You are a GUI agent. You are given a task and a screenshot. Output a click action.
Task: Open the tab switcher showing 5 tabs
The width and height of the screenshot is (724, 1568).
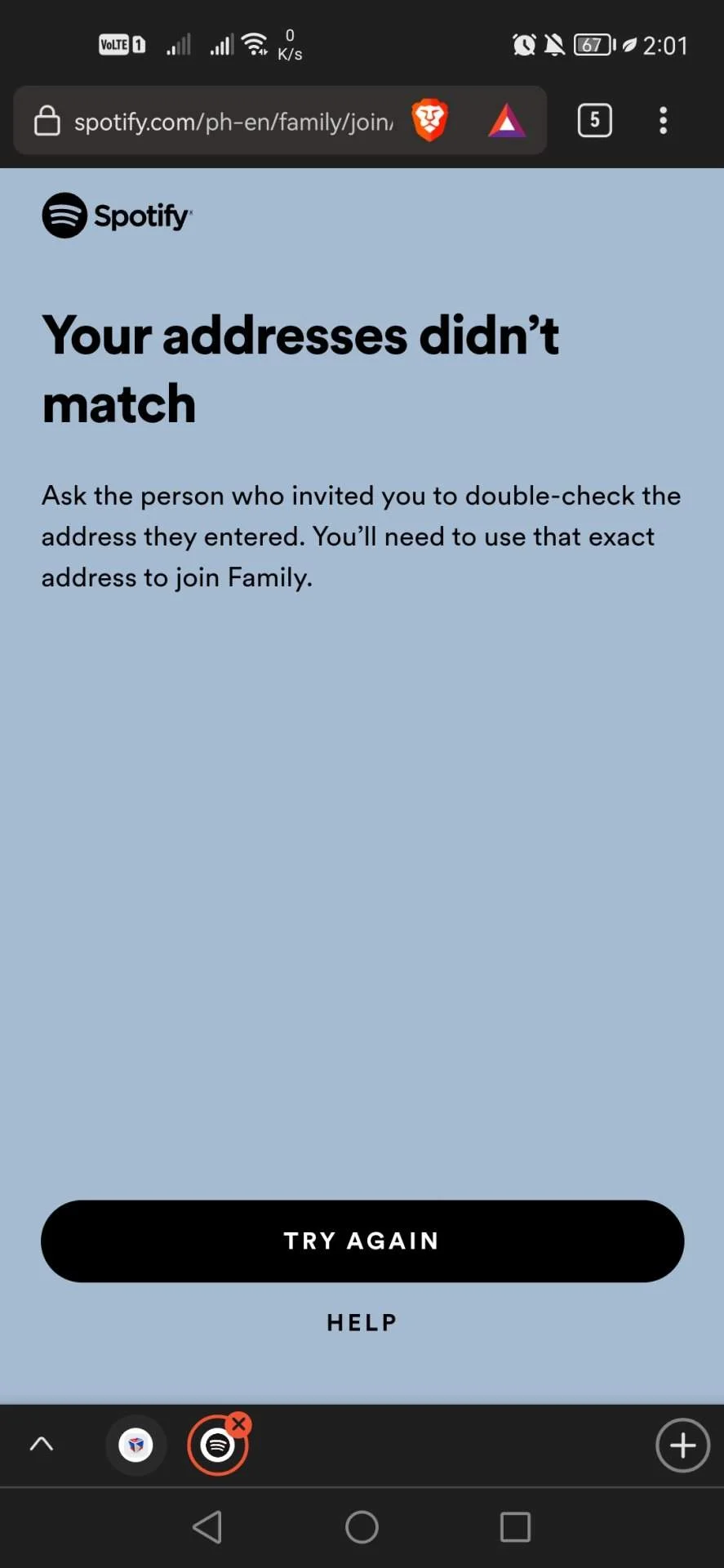pos(594,120)
